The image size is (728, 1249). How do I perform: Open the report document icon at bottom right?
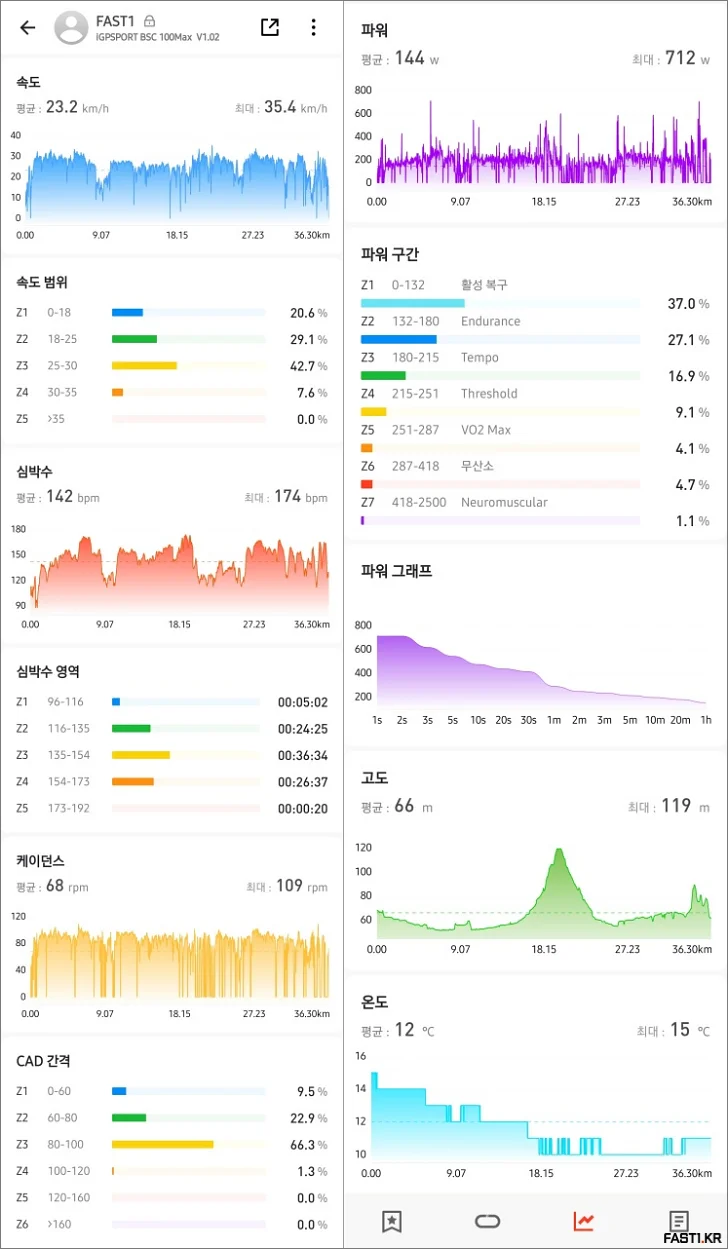677,1221
